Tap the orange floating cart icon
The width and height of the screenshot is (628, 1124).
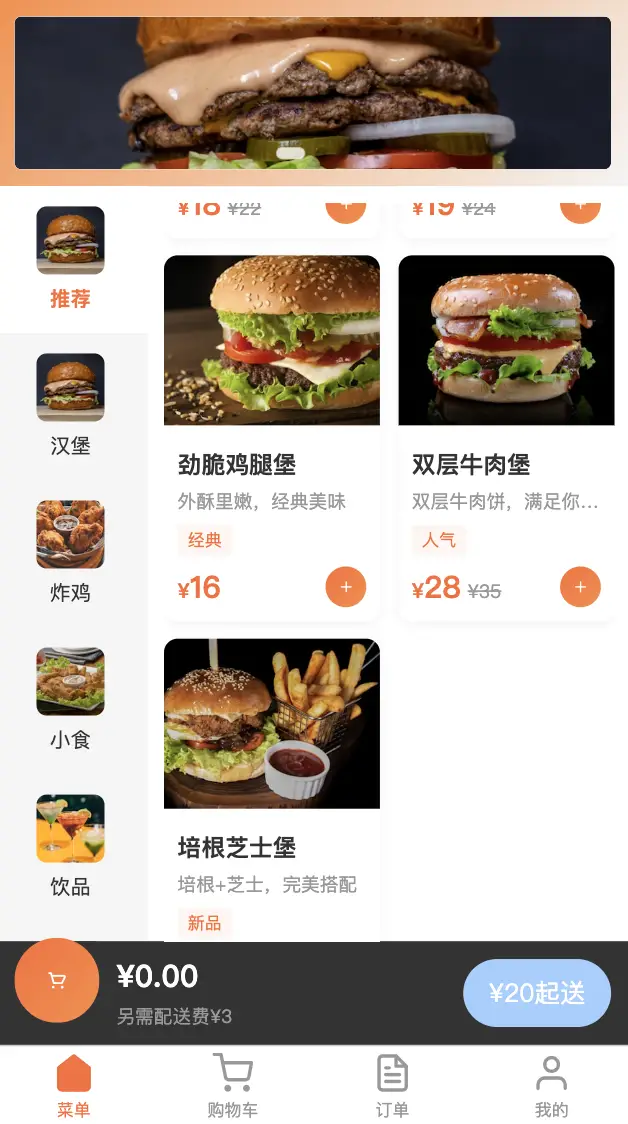57,980
